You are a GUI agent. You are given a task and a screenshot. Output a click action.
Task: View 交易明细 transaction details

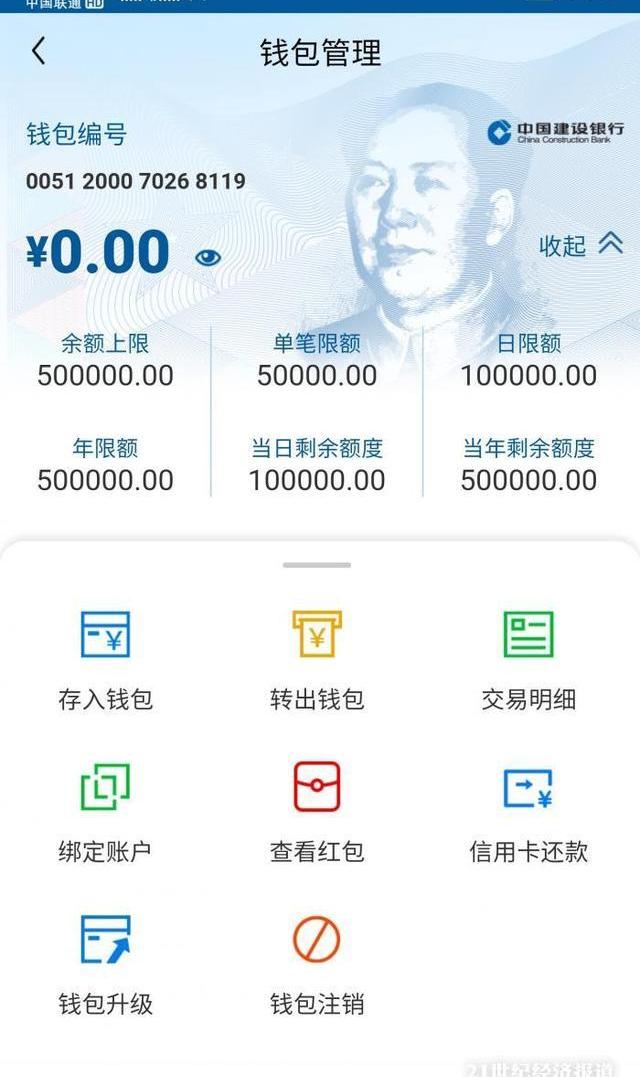pyautogui.click(x=528, y=657)
